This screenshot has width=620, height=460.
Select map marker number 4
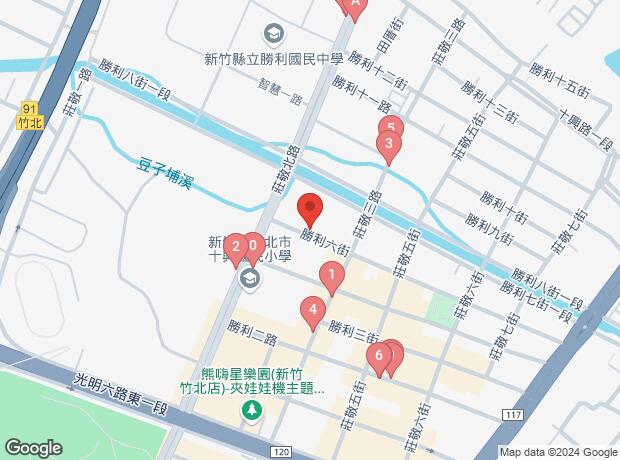313,312
